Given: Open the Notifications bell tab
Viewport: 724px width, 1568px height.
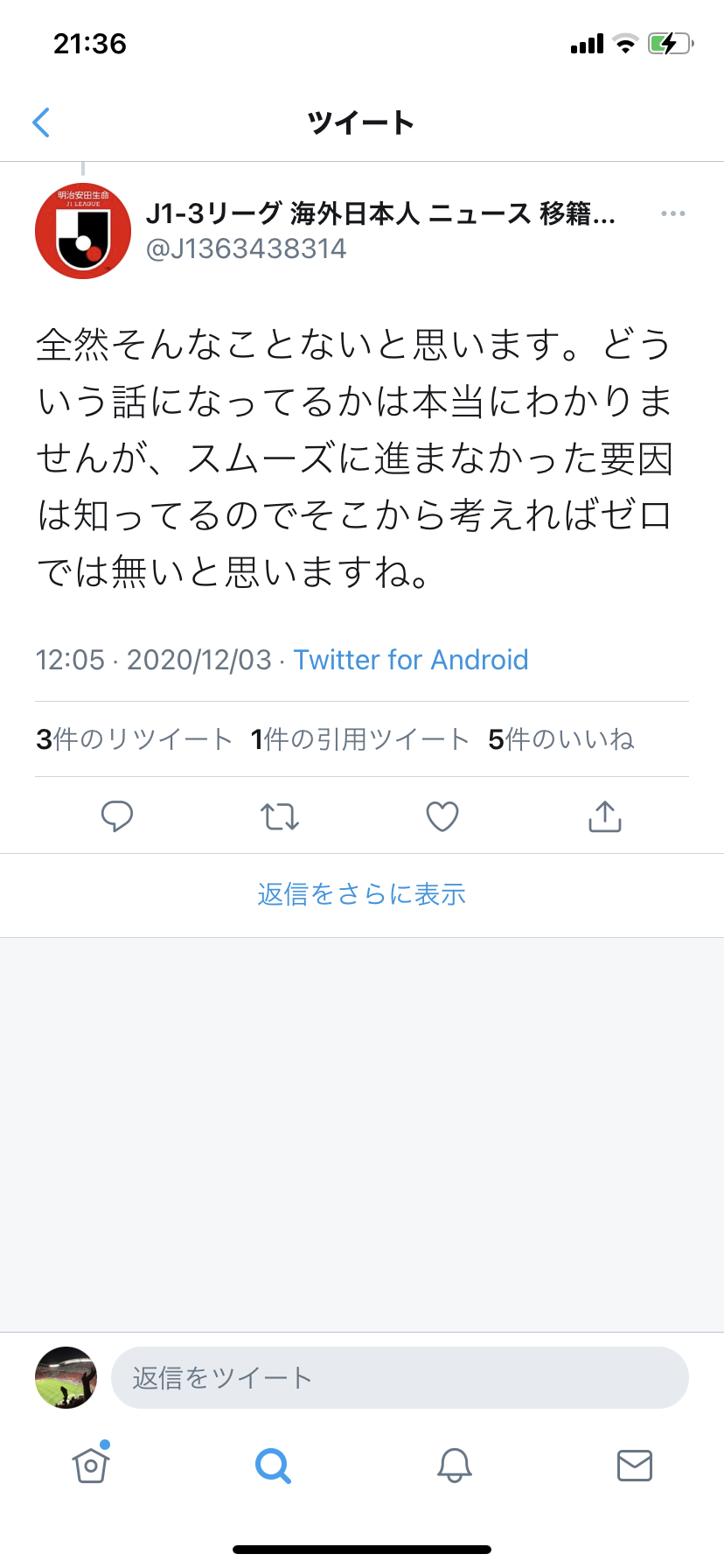Looking at the screenshot, I should [455, 1465].
